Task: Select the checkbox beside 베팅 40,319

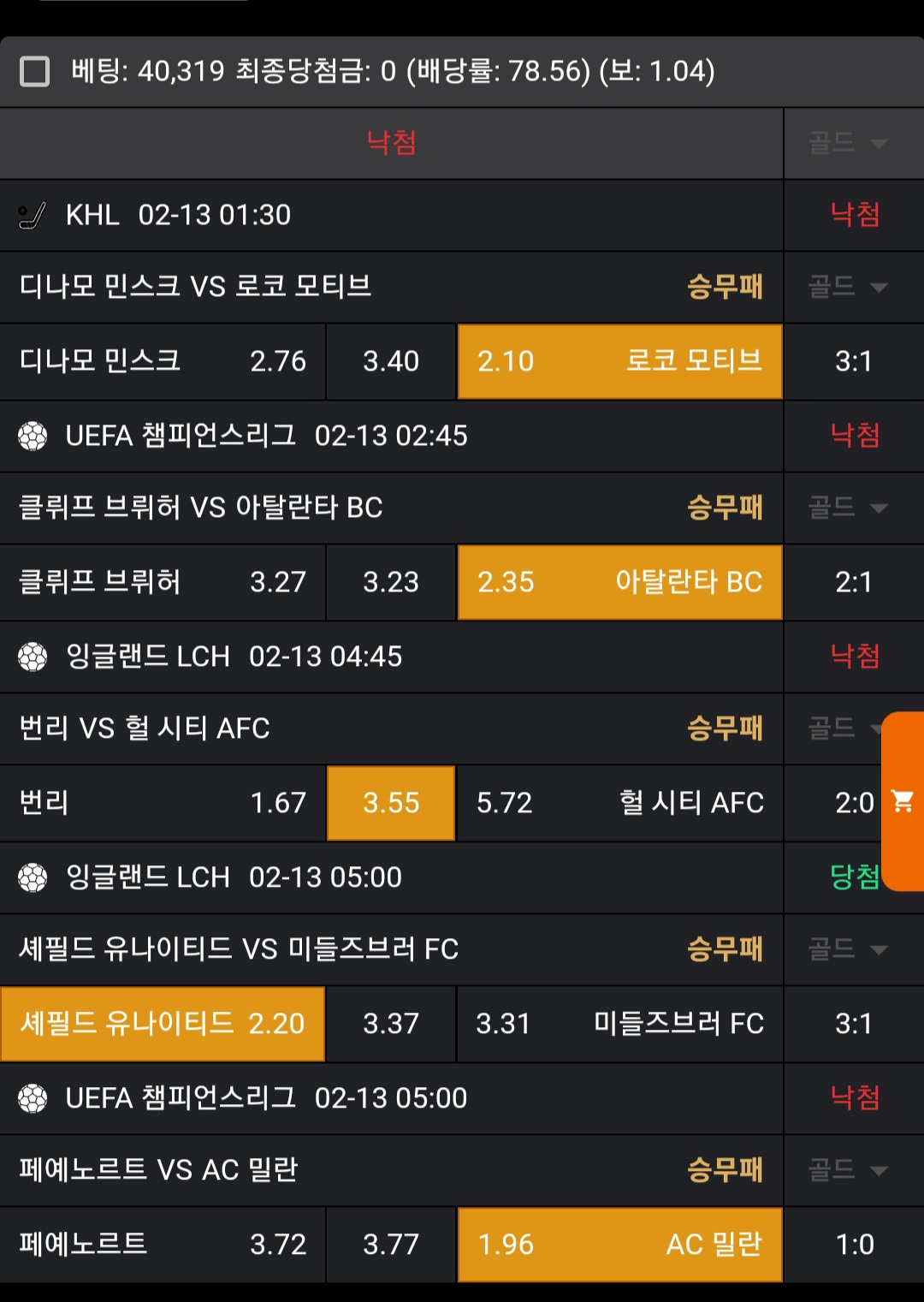Action: point(34,72)
